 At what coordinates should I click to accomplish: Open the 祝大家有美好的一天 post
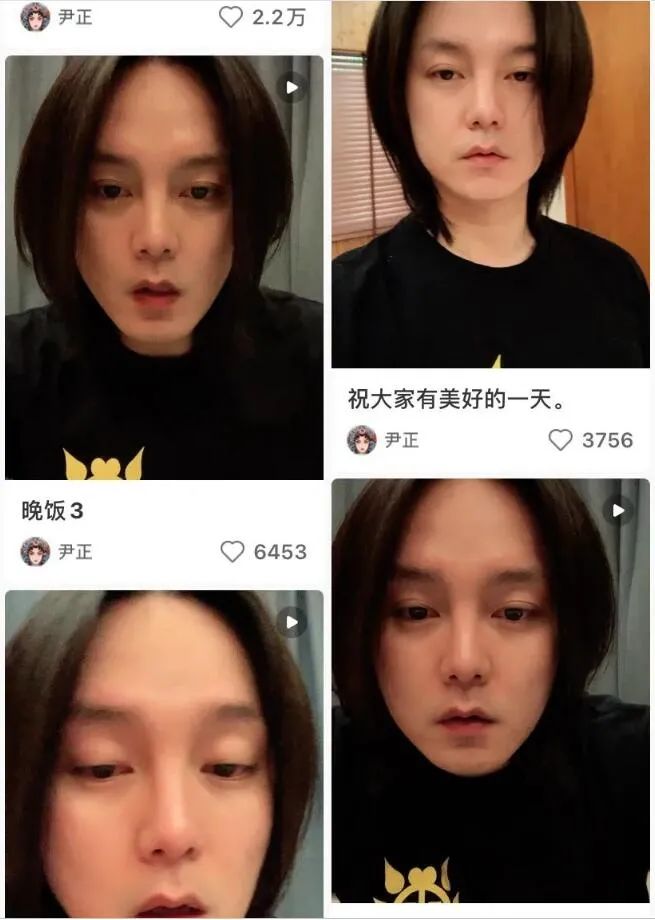[x=490, y=185]
